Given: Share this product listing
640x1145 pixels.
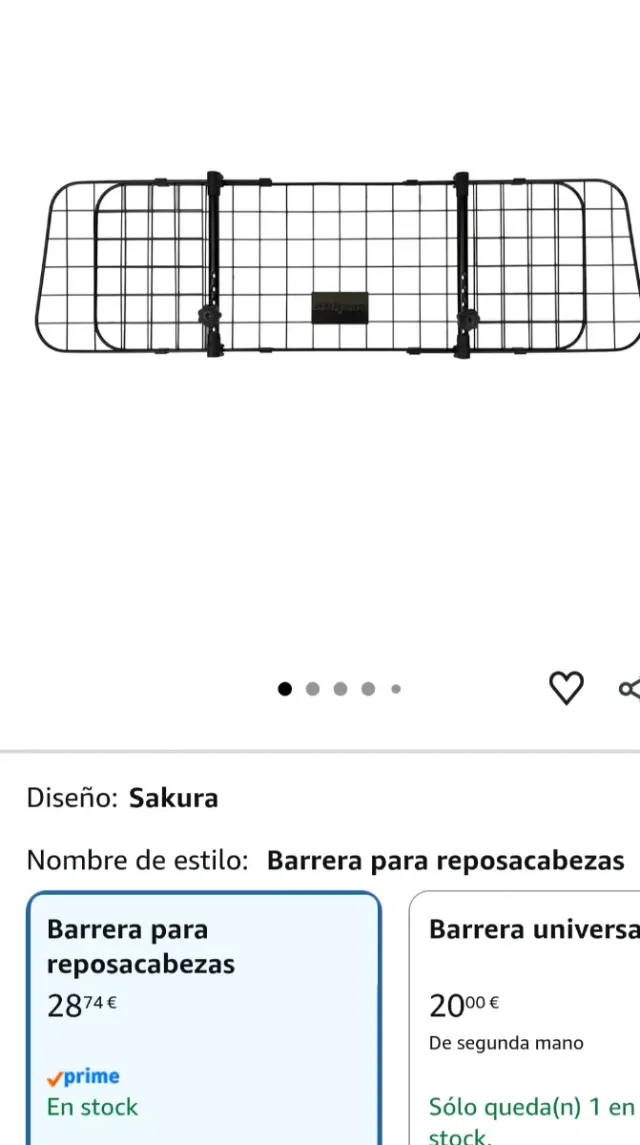Looking at the screenshot, I should pos(630,688).
